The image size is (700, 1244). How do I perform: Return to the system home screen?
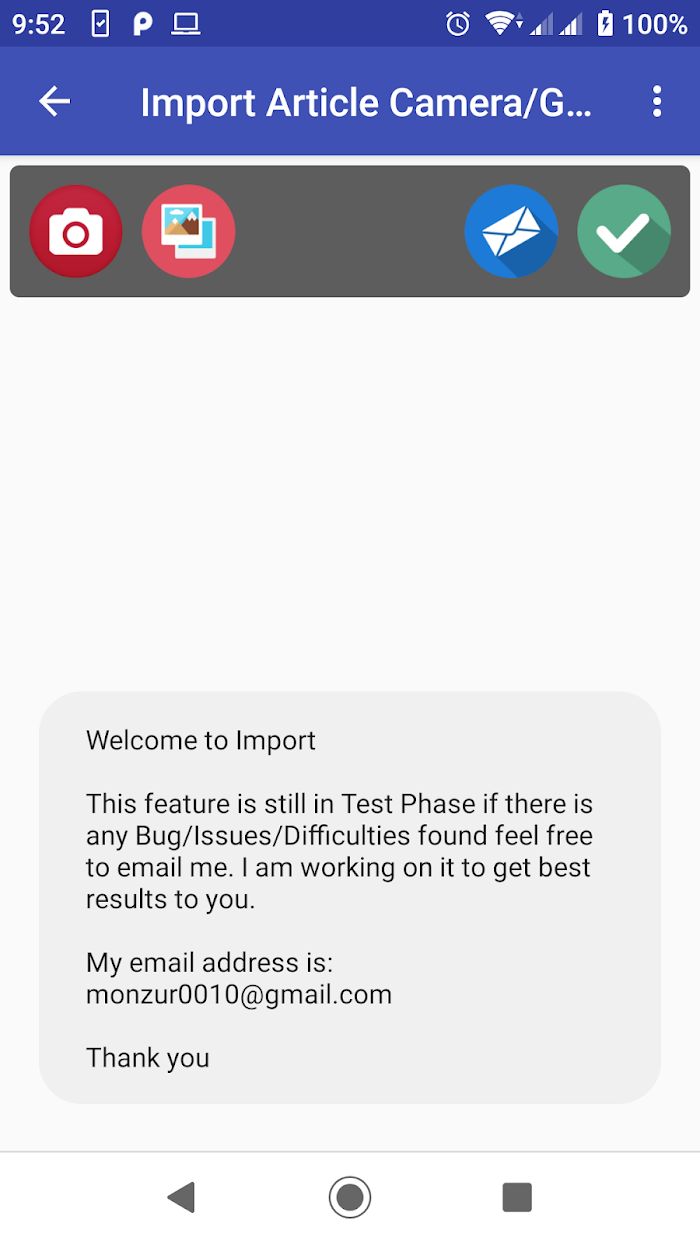[x=350, y=1197]
